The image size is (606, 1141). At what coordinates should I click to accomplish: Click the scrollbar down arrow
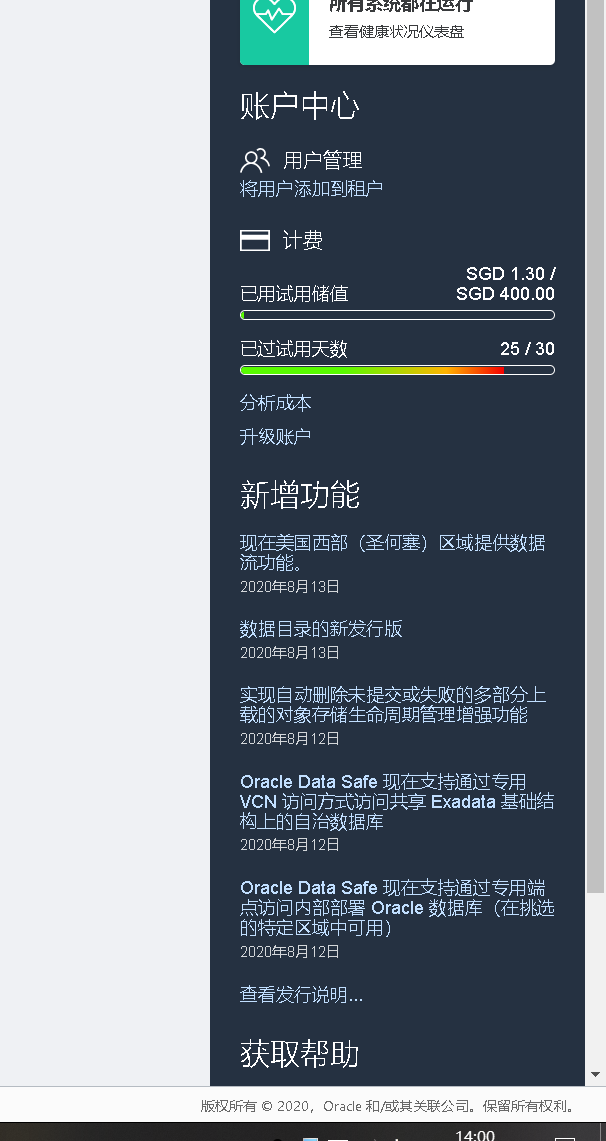pos(595,1075)
